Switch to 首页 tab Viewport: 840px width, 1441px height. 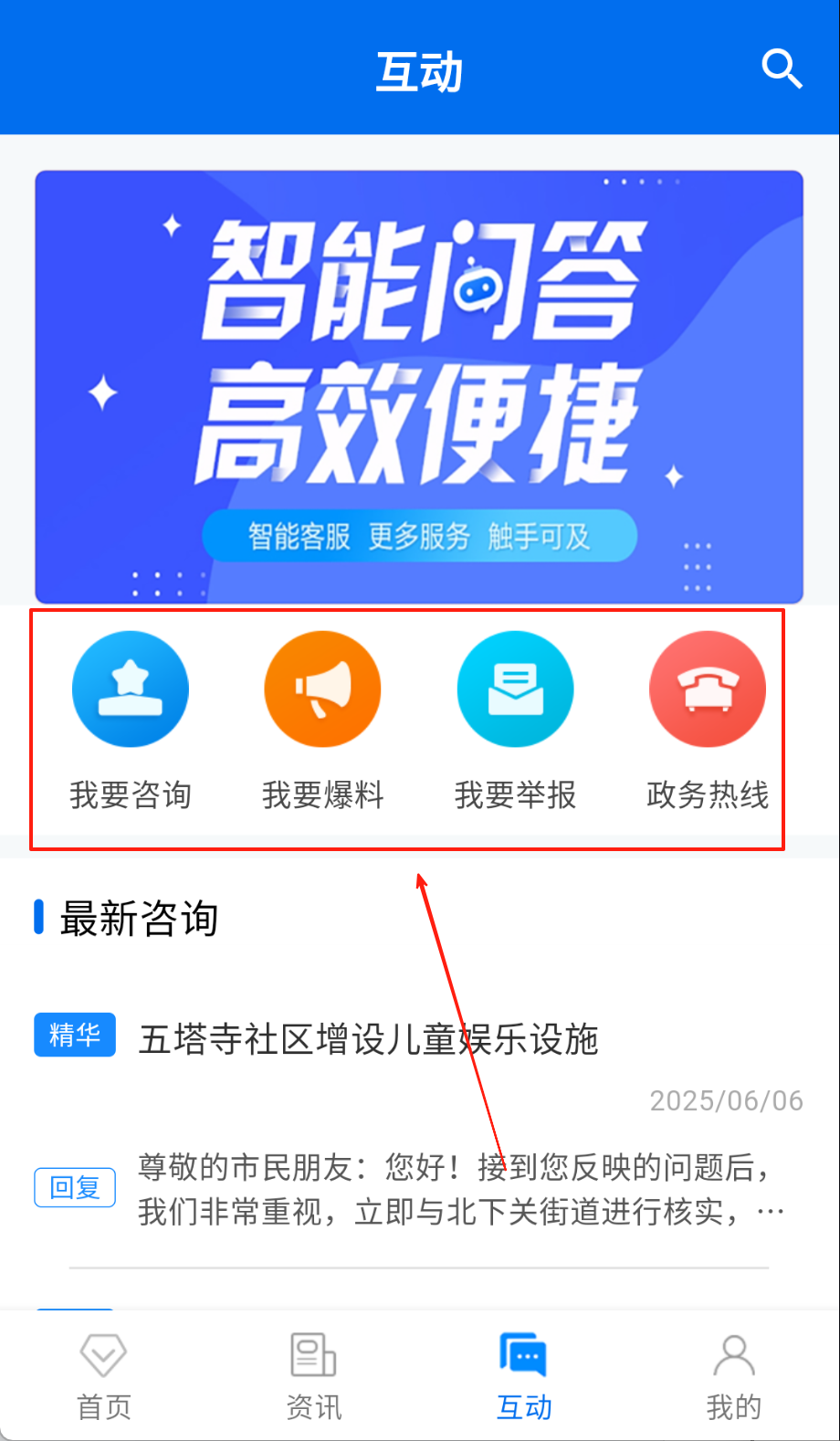point(103,1376)
